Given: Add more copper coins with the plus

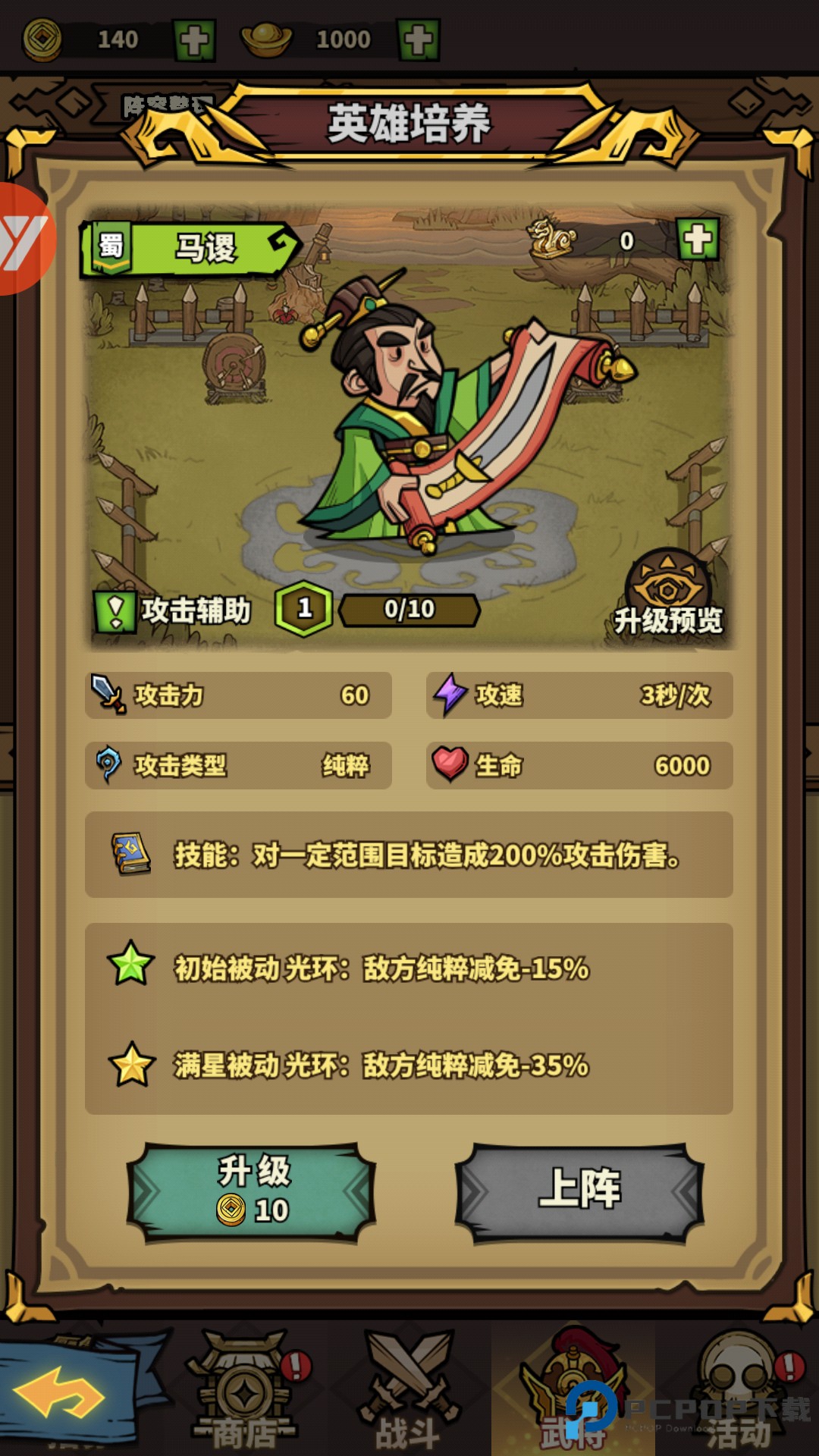Looking at the screenshot, I should tap(195, 40).
